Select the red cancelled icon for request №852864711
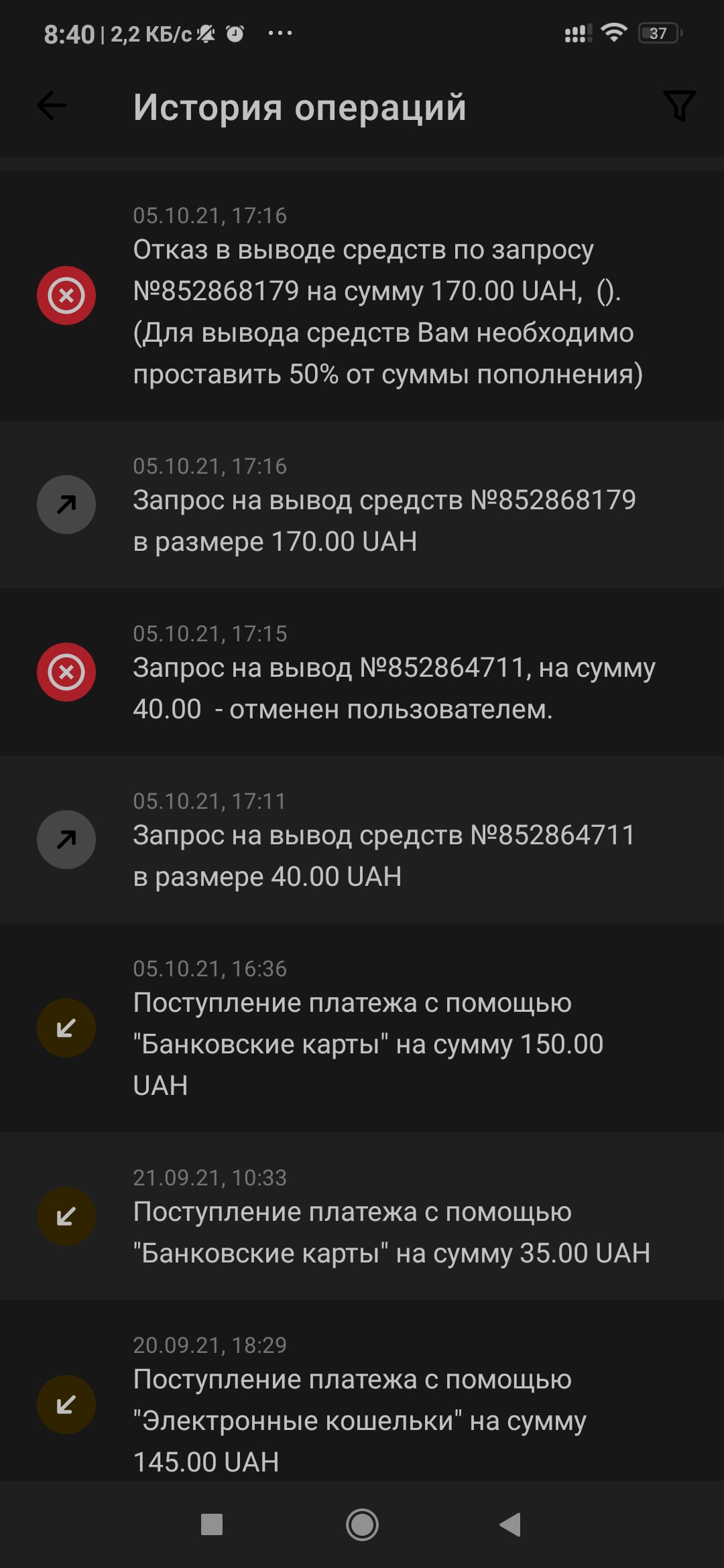724x1568 pixels. point(66,672)
